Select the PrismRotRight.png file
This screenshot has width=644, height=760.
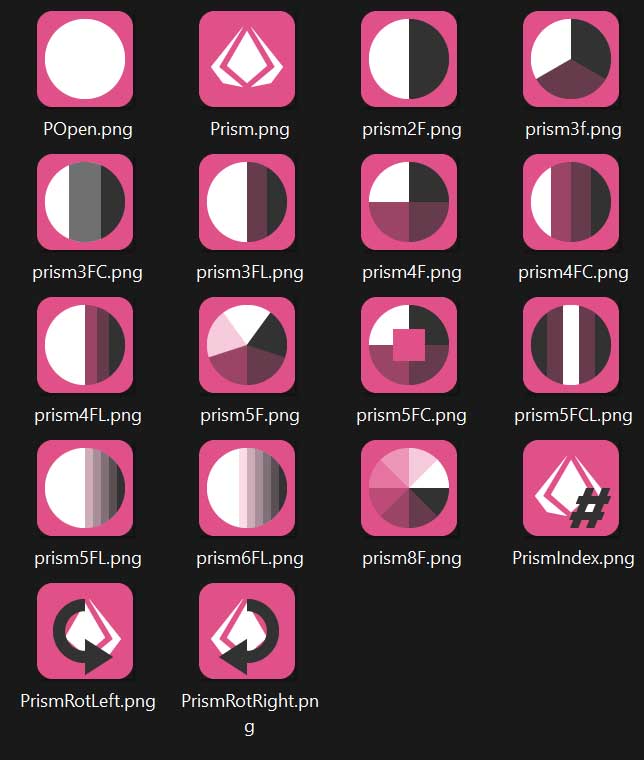click(247, 631)
